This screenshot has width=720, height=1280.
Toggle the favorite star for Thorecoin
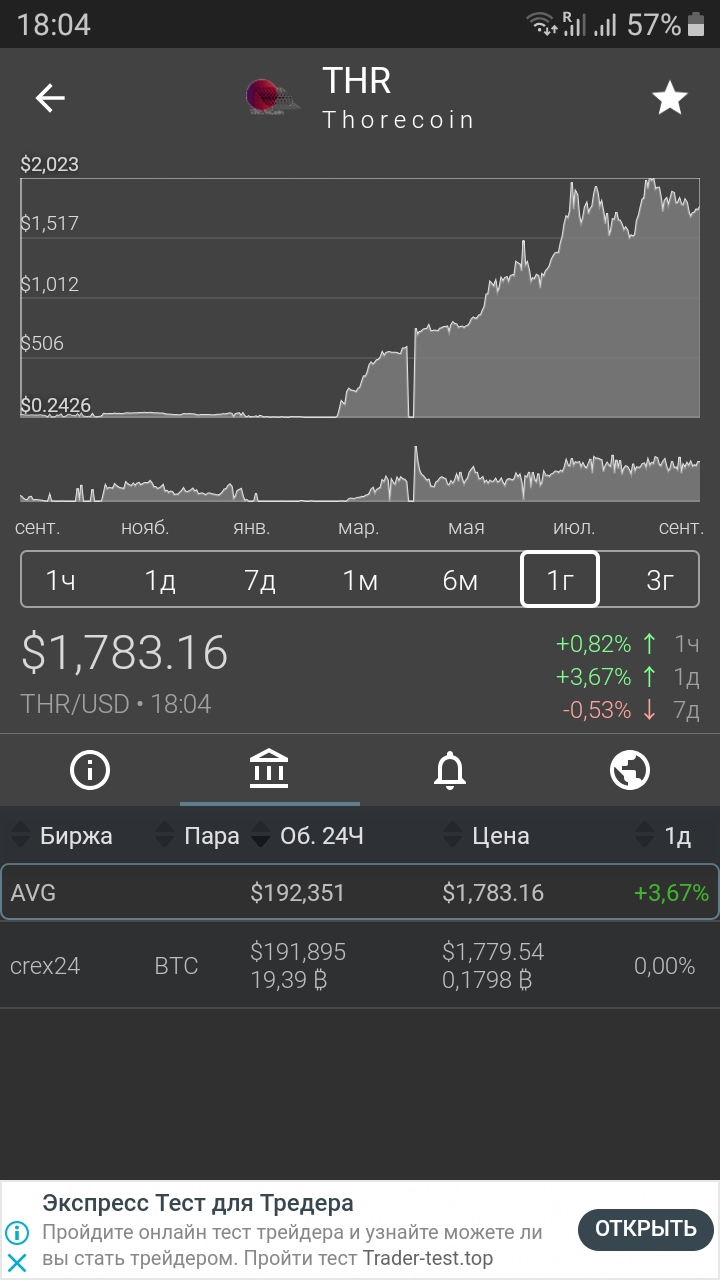[669, 98]
